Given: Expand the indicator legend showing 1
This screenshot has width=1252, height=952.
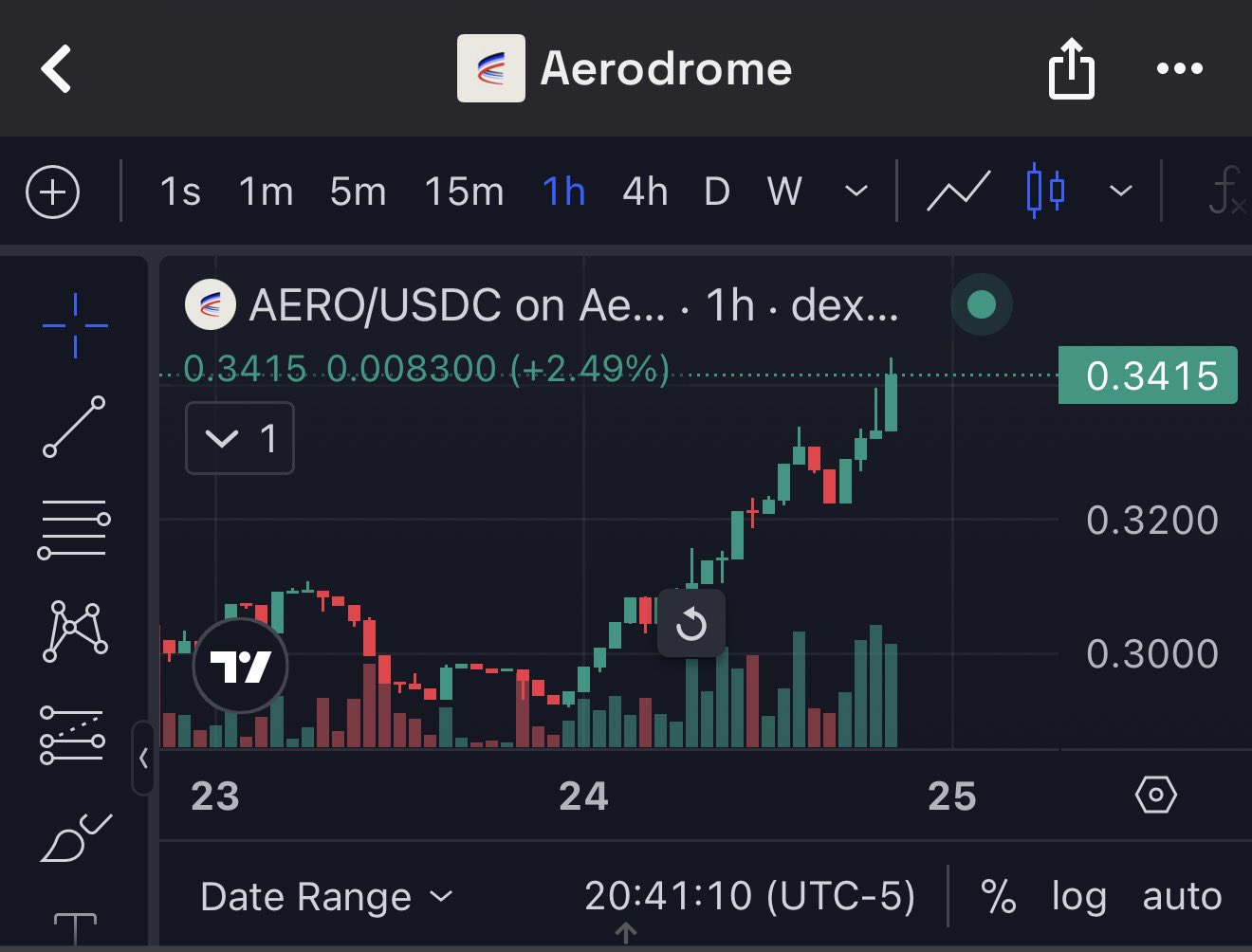Looking at the screenshot, I should (240, 438).
